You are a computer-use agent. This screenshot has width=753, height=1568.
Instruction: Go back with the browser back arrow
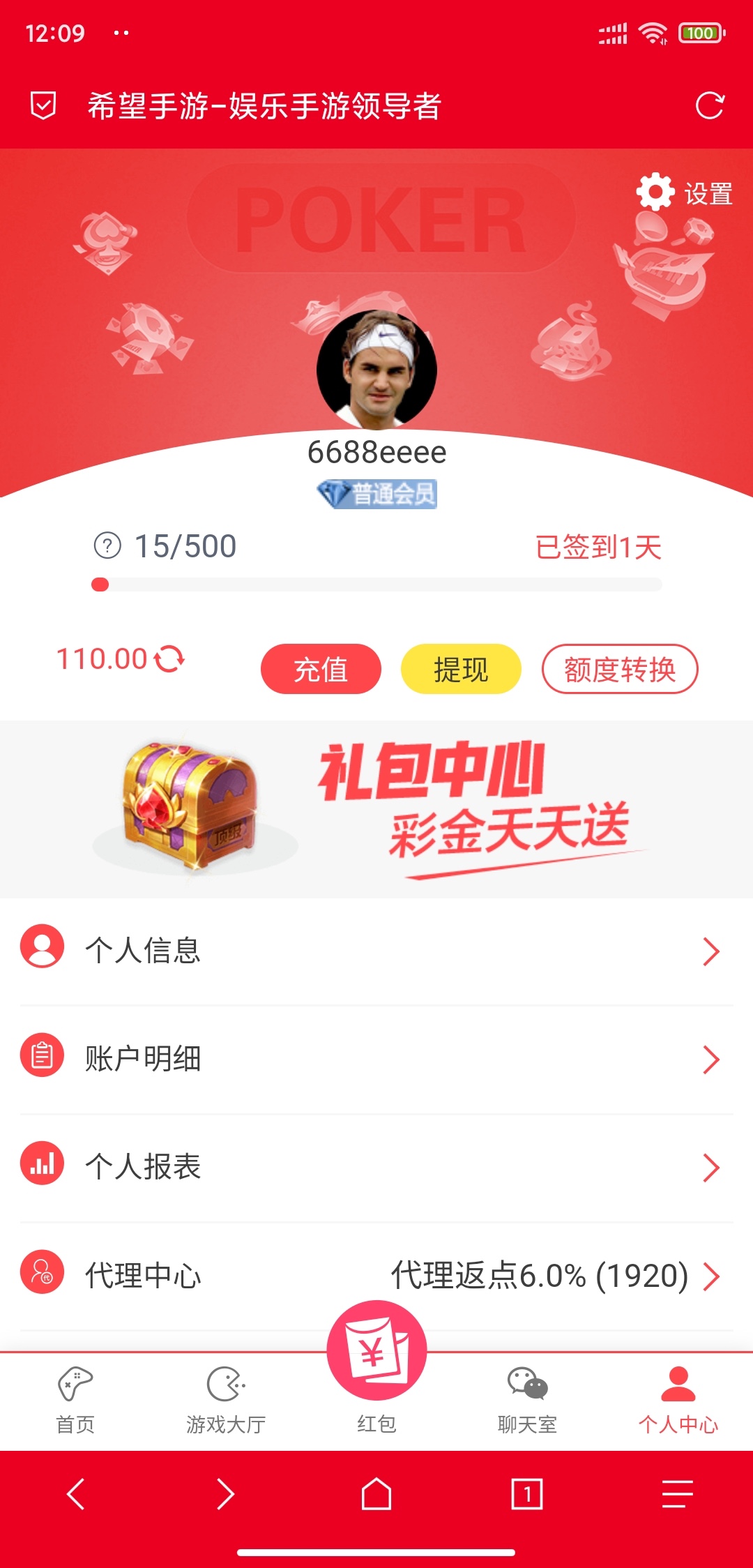(x=75, y=1493)
